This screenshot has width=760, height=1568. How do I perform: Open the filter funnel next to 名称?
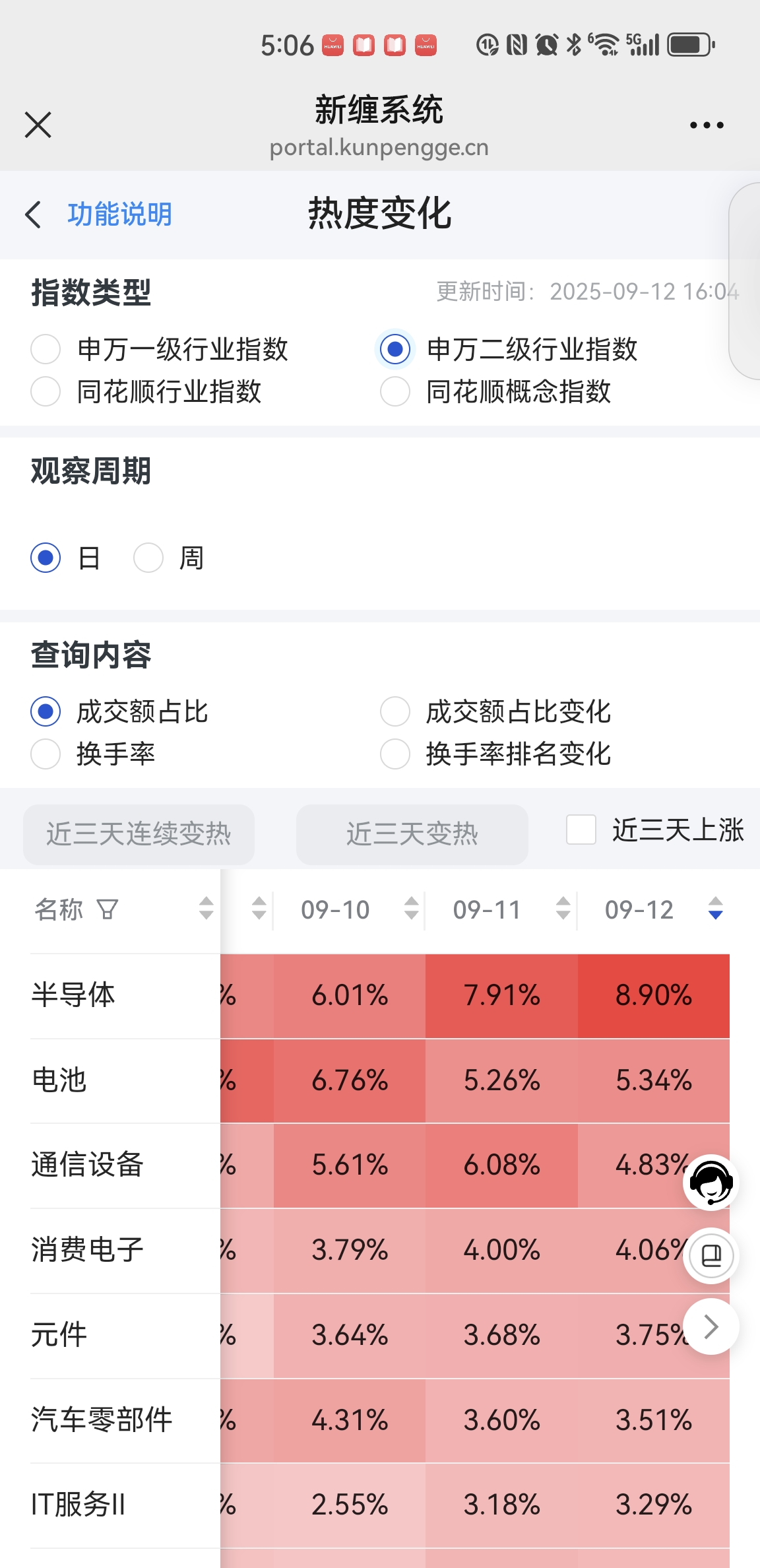108,909
